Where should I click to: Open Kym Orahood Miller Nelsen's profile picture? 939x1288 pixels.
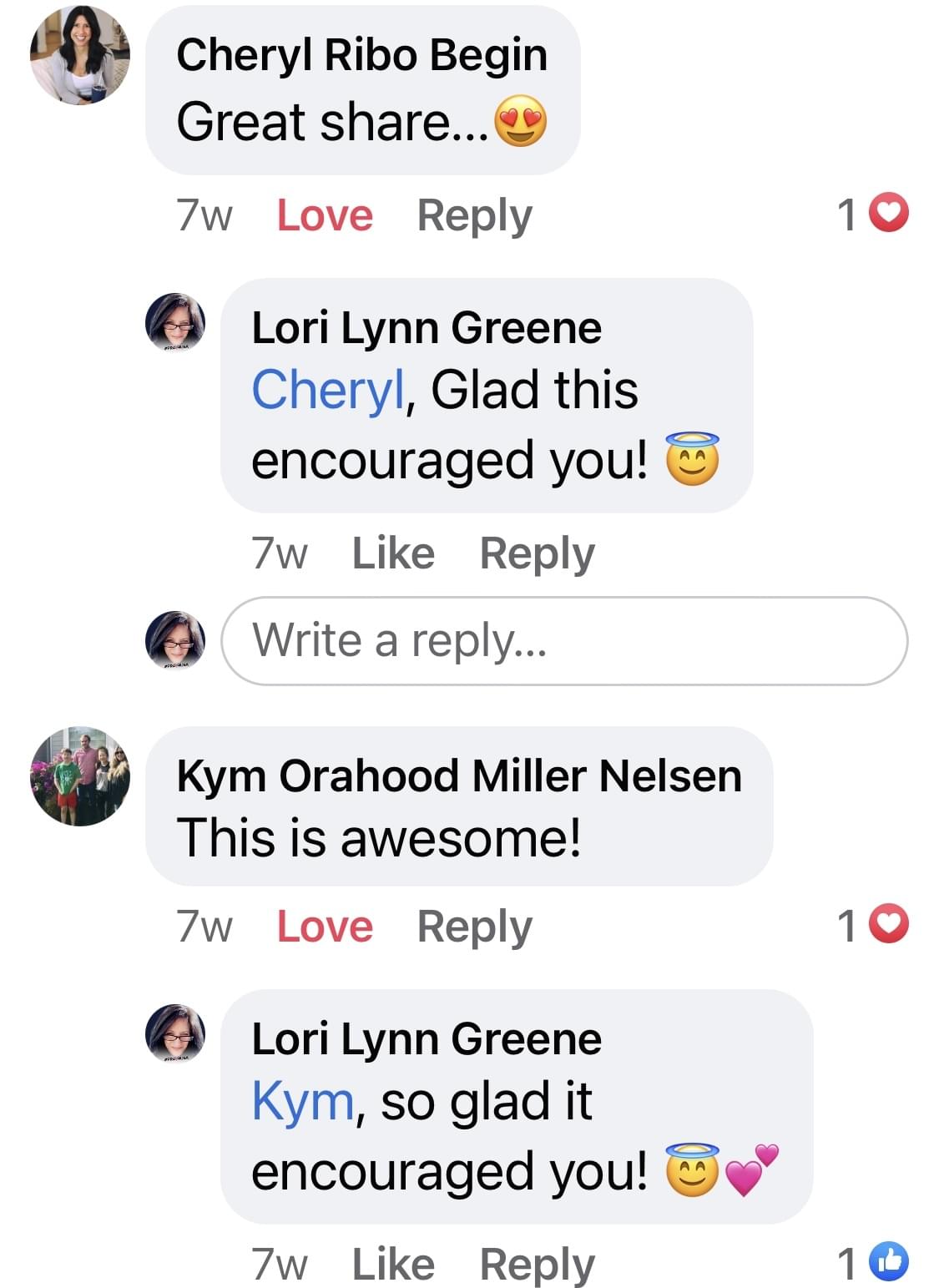[x=80, y=776]
